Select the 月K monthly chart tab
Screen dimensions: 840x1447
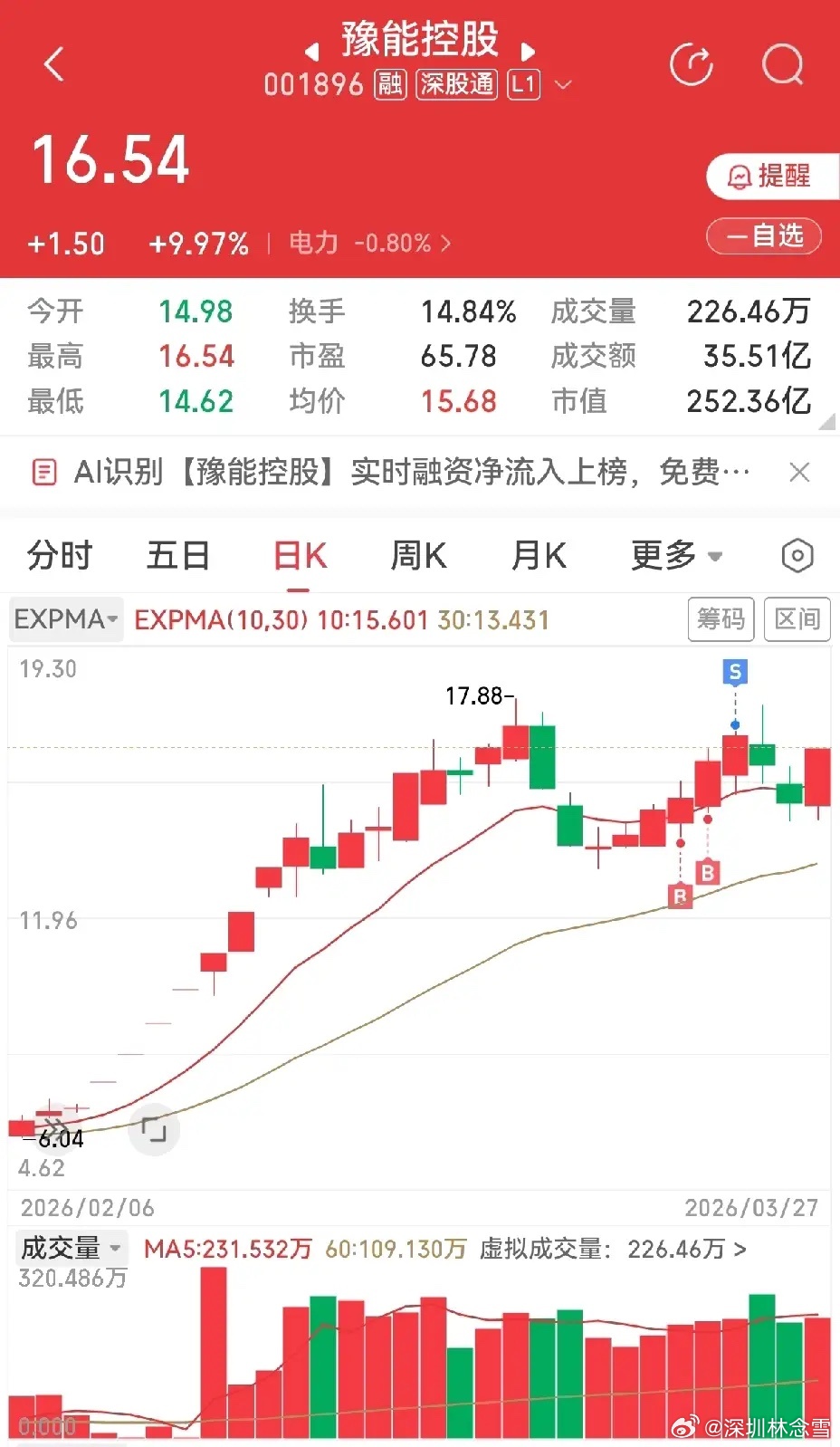(x=539, y=555)
